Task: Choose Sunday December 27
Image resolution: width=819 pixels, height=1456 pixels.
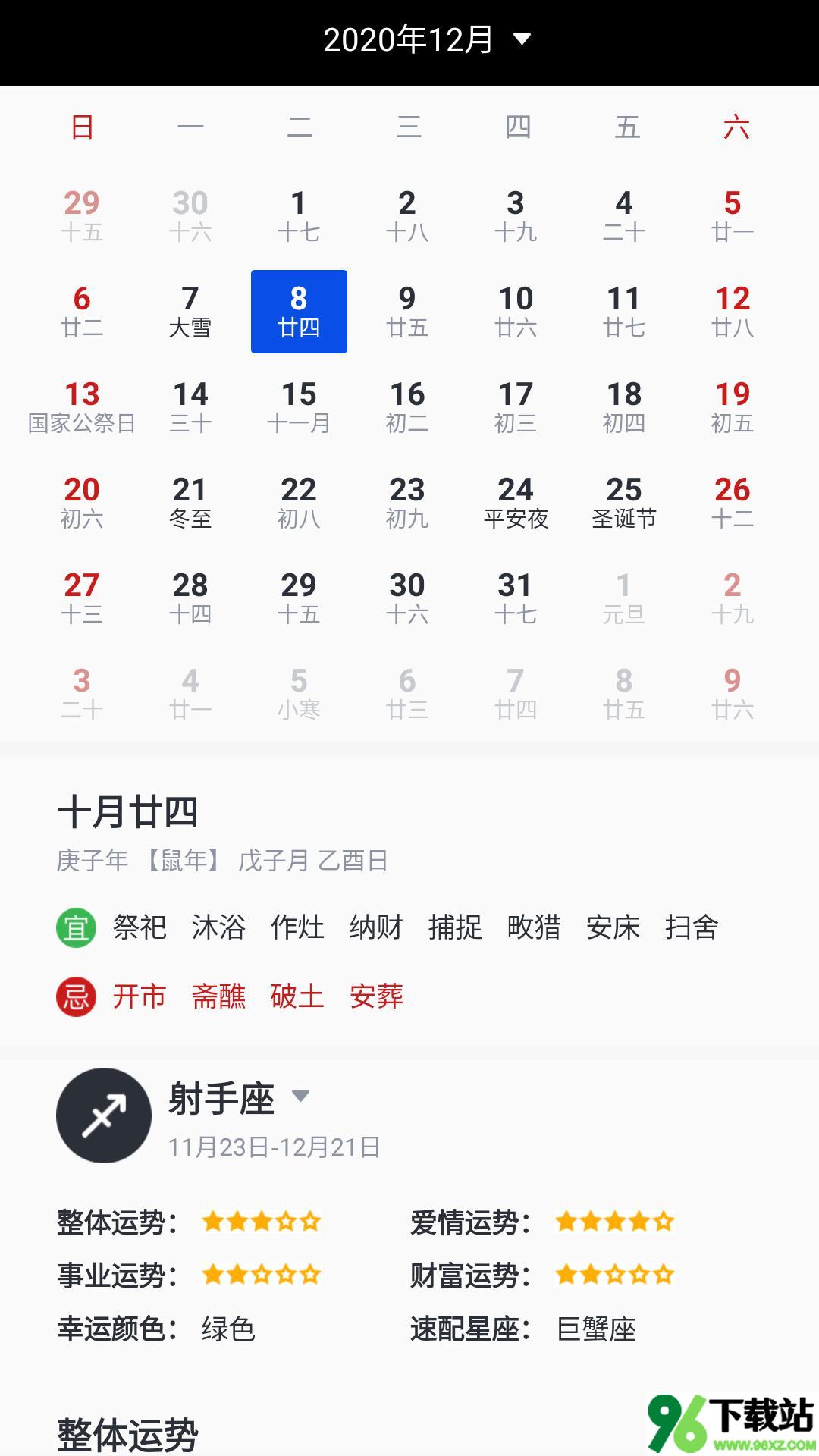Action: [82, 598]
